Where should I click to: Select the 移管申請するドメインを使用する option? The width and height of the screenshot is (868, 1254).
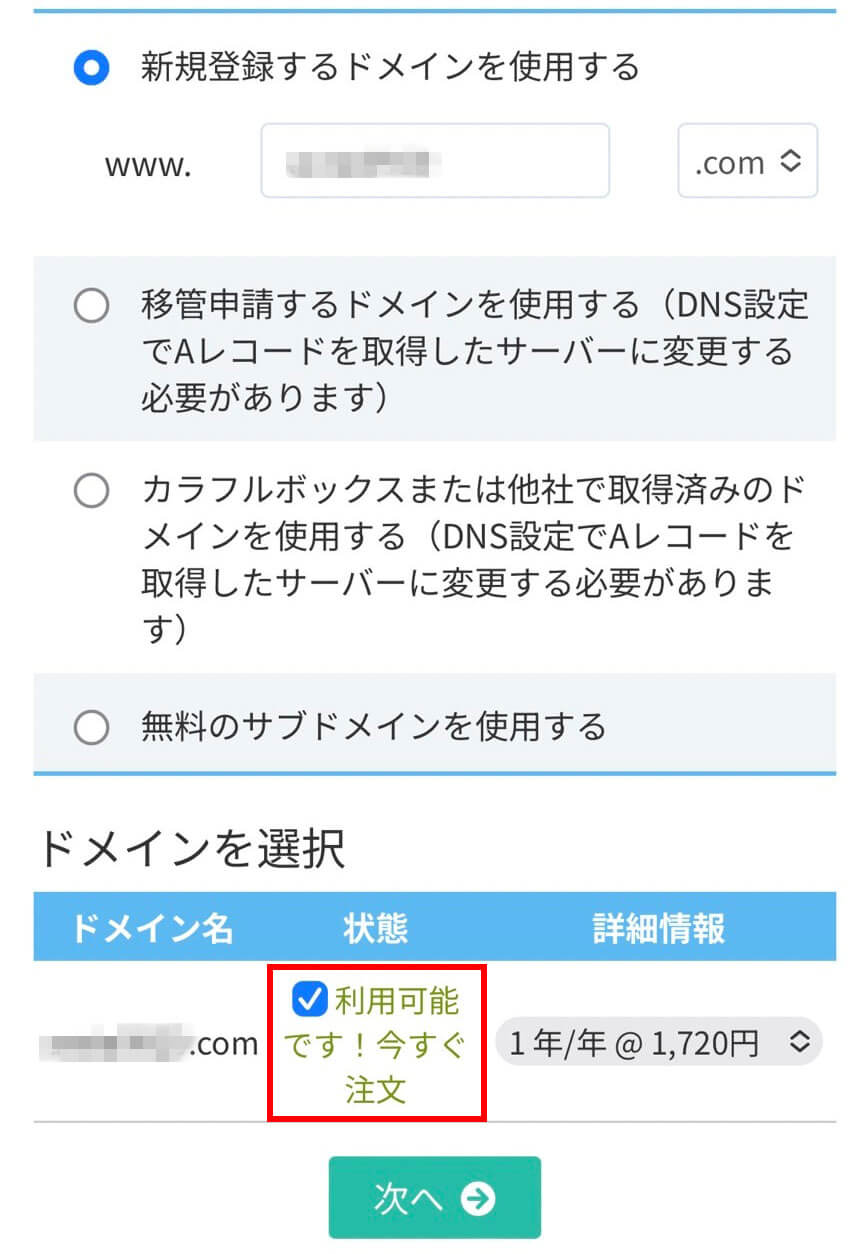click(91, 307)
